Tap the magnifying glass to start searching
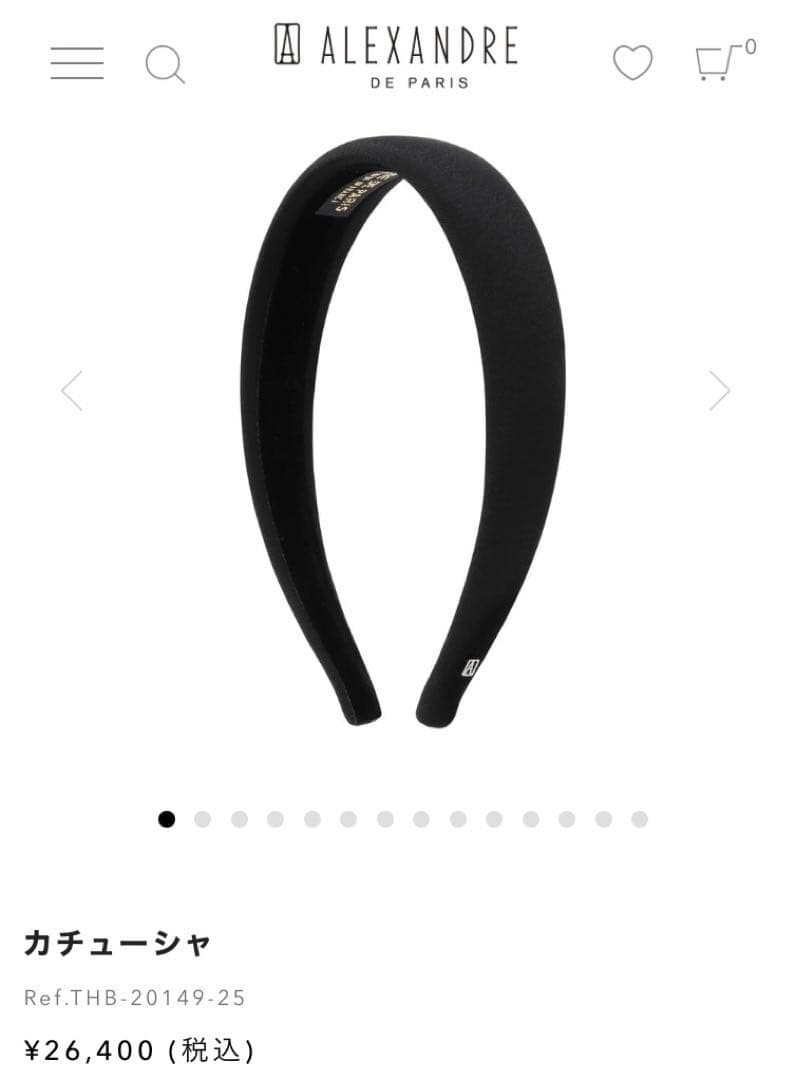The image size is (792, 1080). tap(166, 62)
